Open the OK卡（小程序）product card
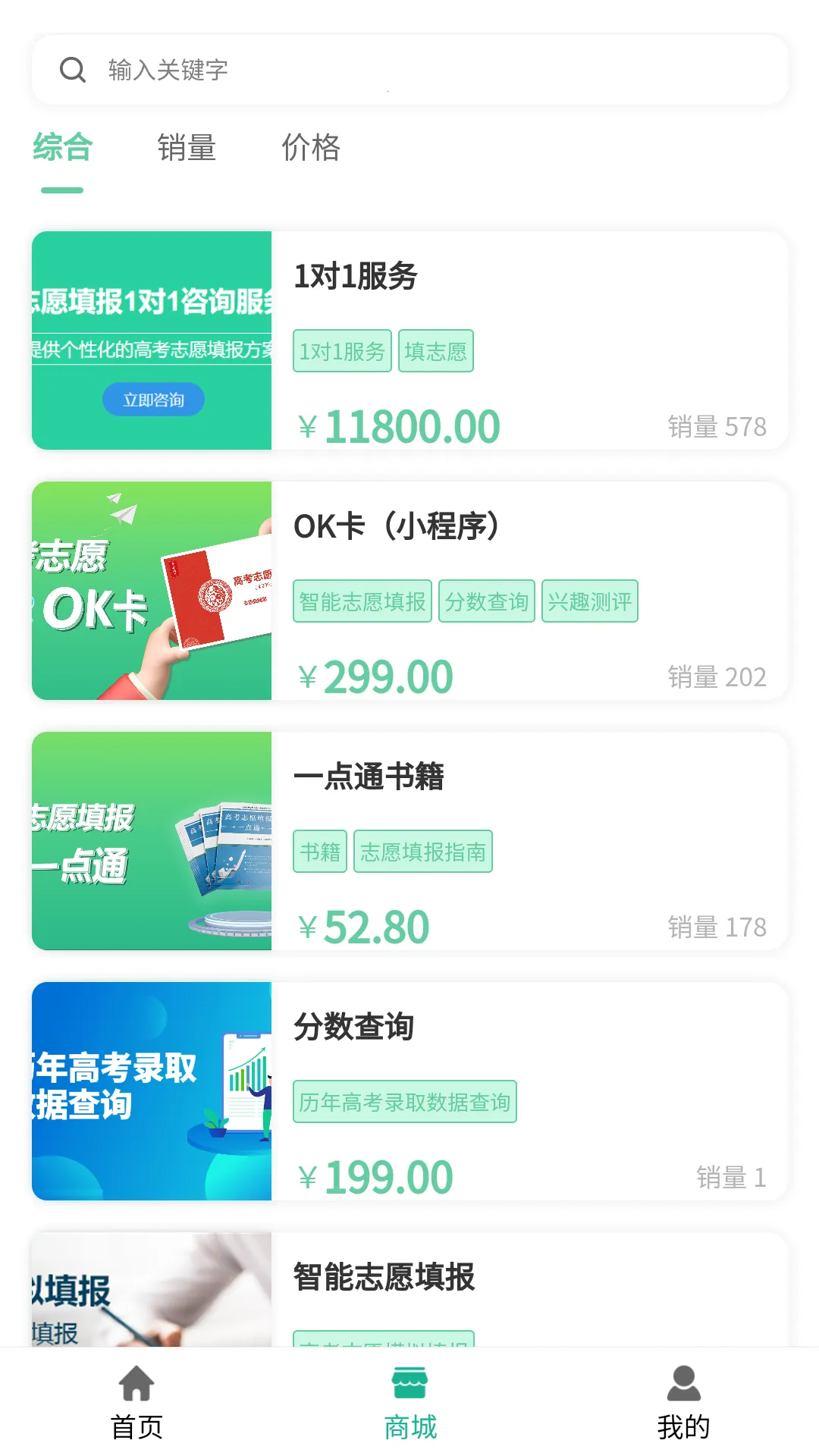819x1456 pixels. pyautogui.click(x=409, y=591)
